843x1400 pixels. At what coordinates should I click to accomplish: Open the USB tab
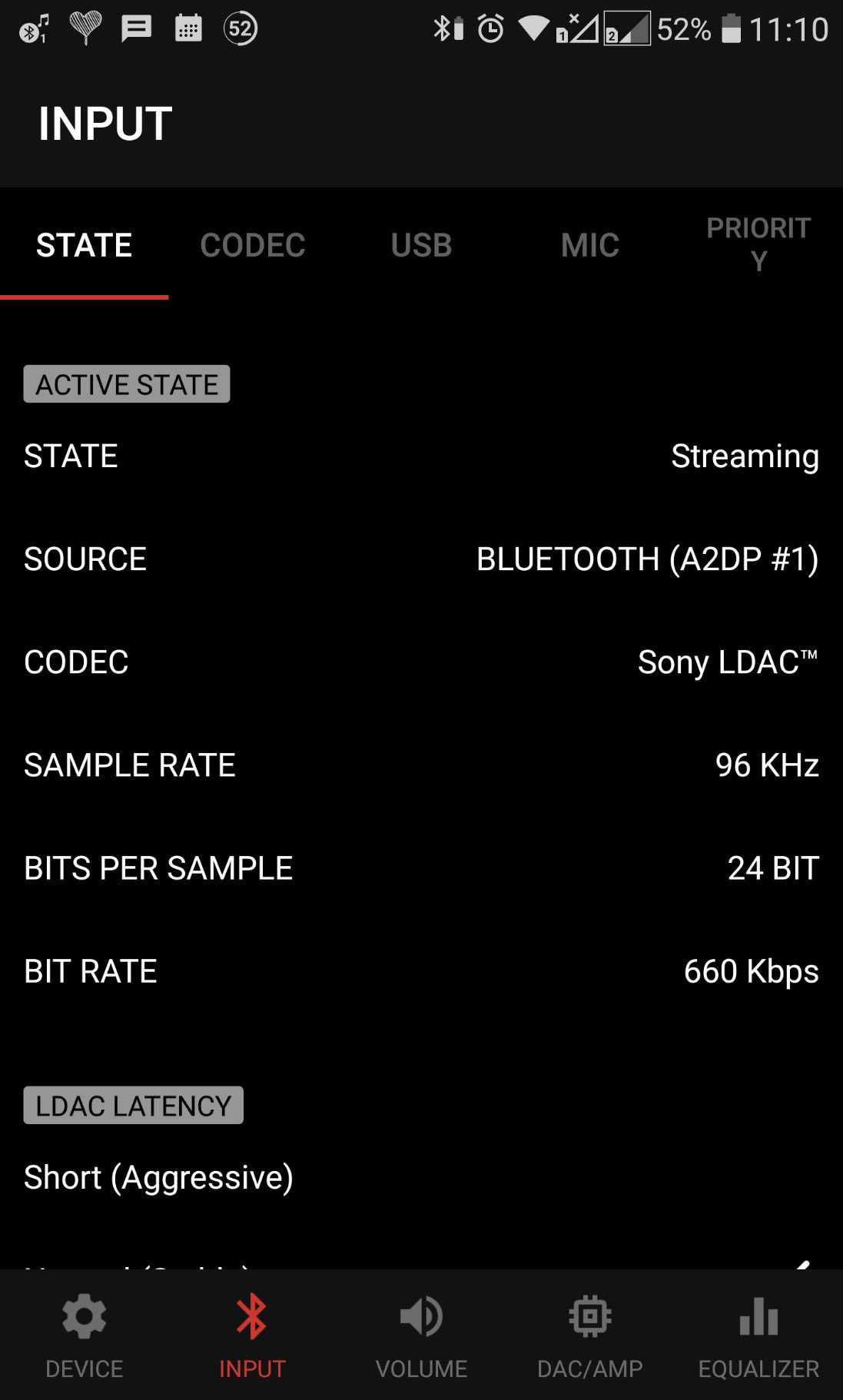click(421, 245)
